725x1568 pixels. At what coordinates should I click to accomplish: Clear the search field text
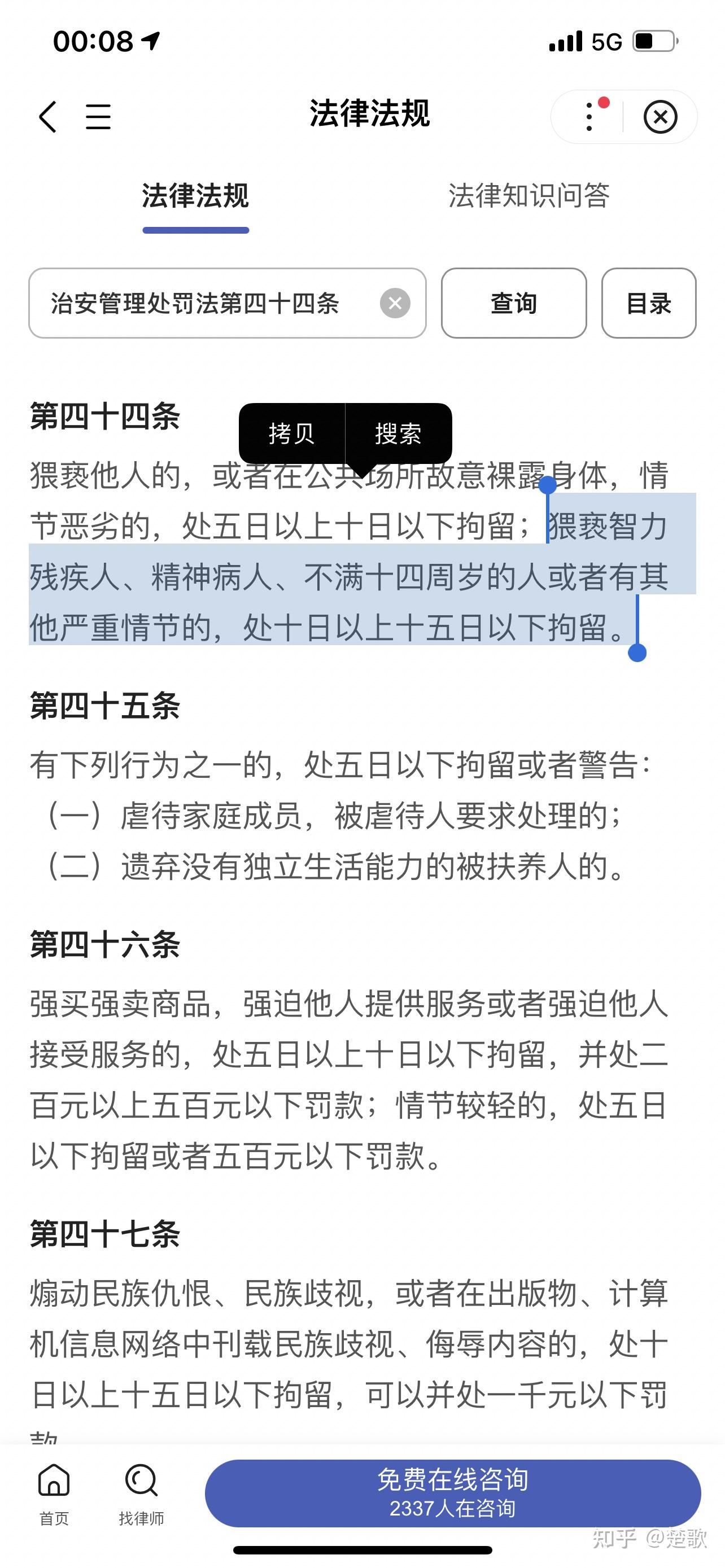point(395,303)
